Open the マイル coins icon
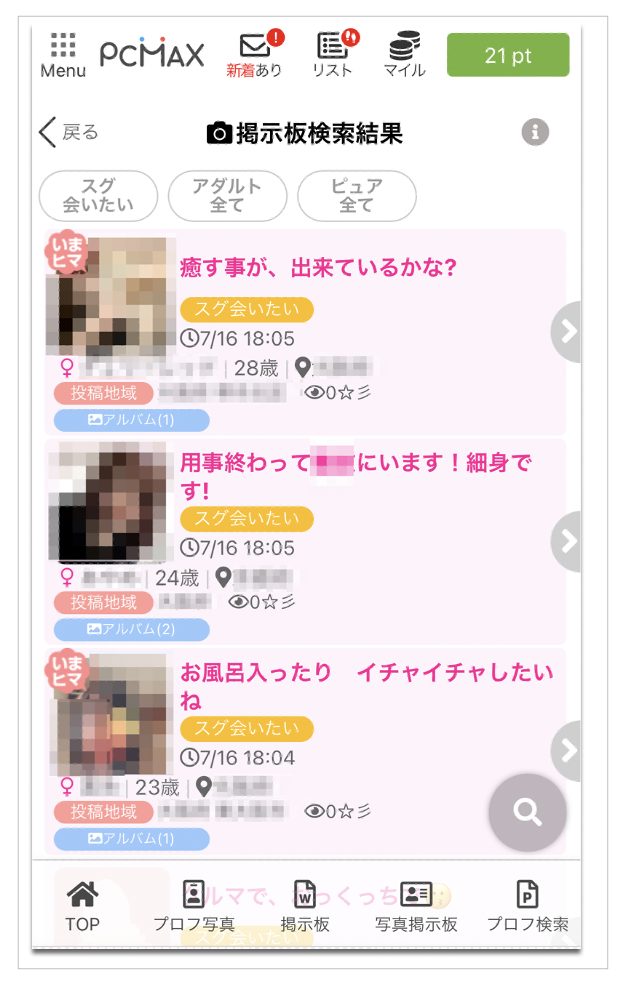The image size is (642, 988). [404, 54]
